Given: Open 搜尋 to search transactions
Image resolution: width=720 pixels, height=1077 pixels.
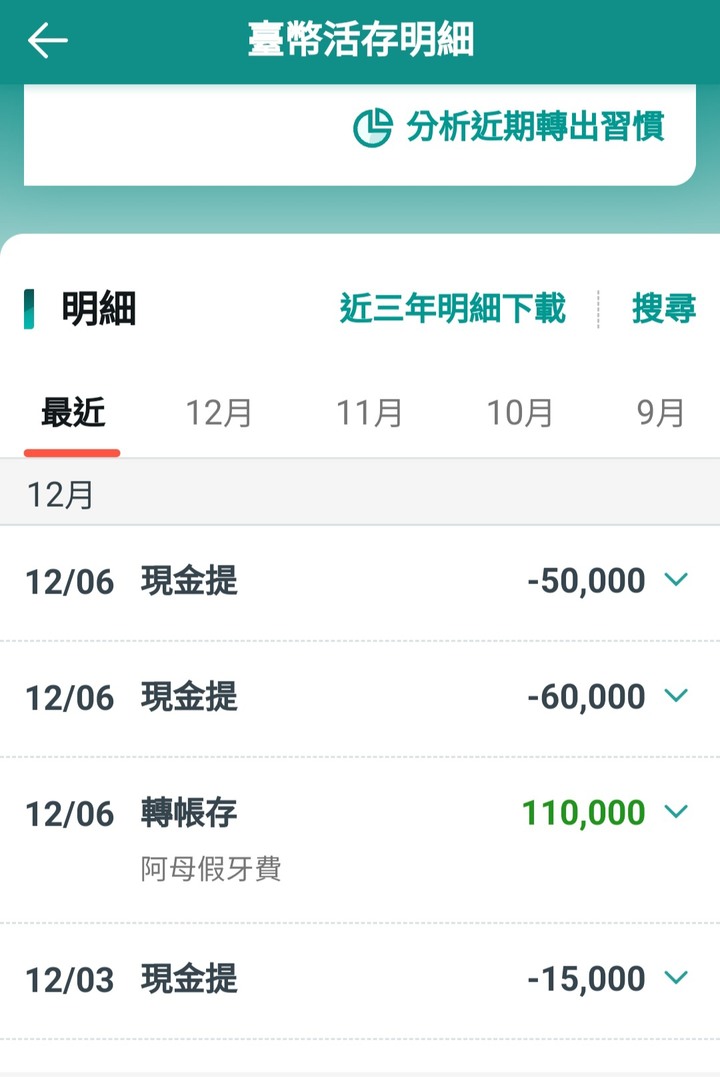Looking at the screenshot, I should 663,309.
